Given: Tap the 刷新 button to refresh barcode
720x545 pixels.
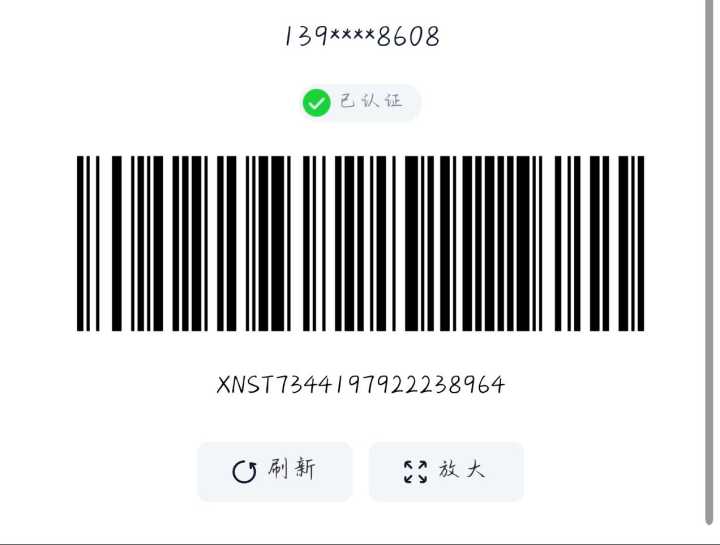Looking at the screenshot, I should (x=275, y=471).
